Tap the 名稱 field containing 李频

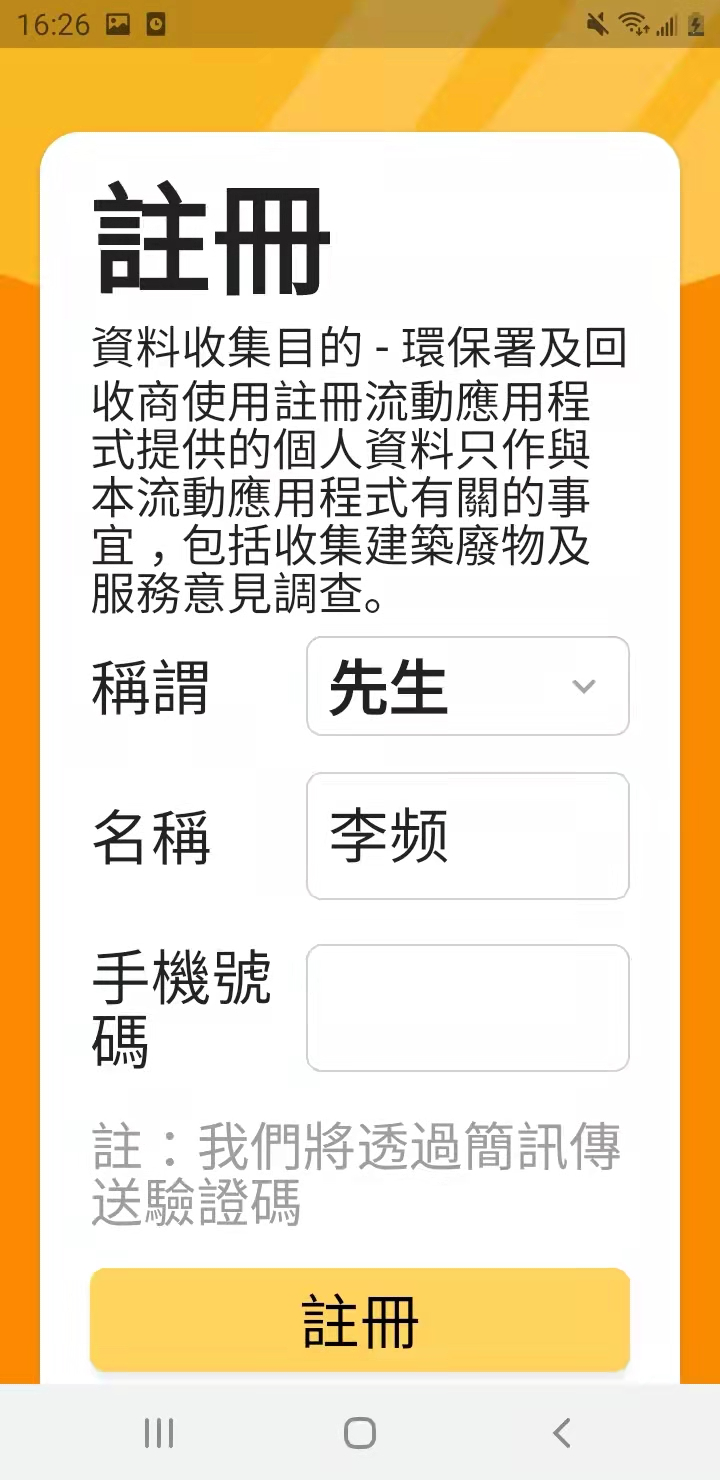coord(467,836)
